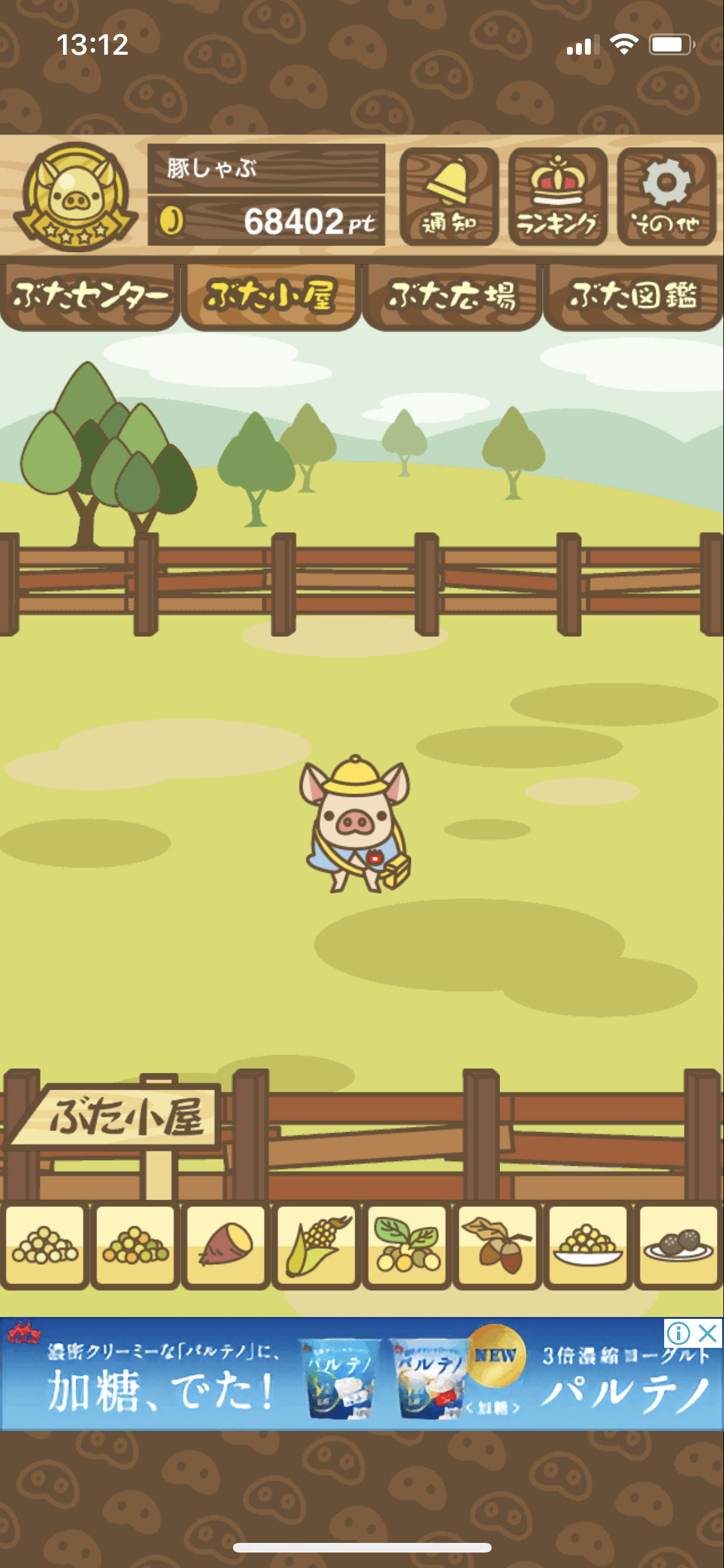Tap the gold pig rank badge

pyautogui.click(x=76, y=196)
